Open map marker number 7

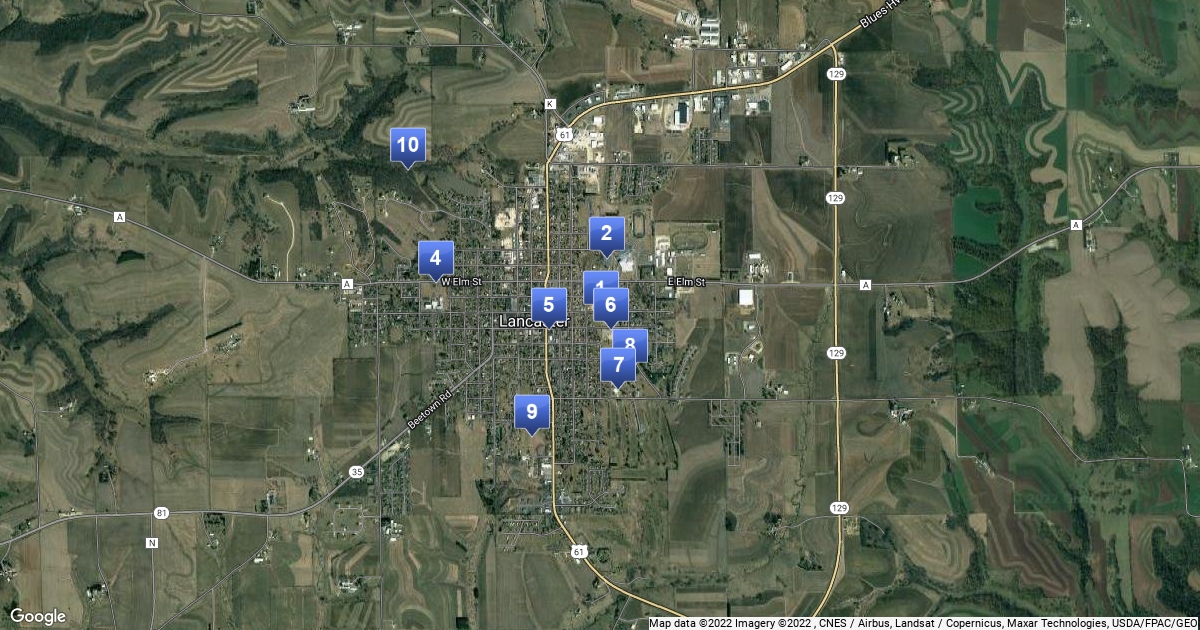[618, 366]
